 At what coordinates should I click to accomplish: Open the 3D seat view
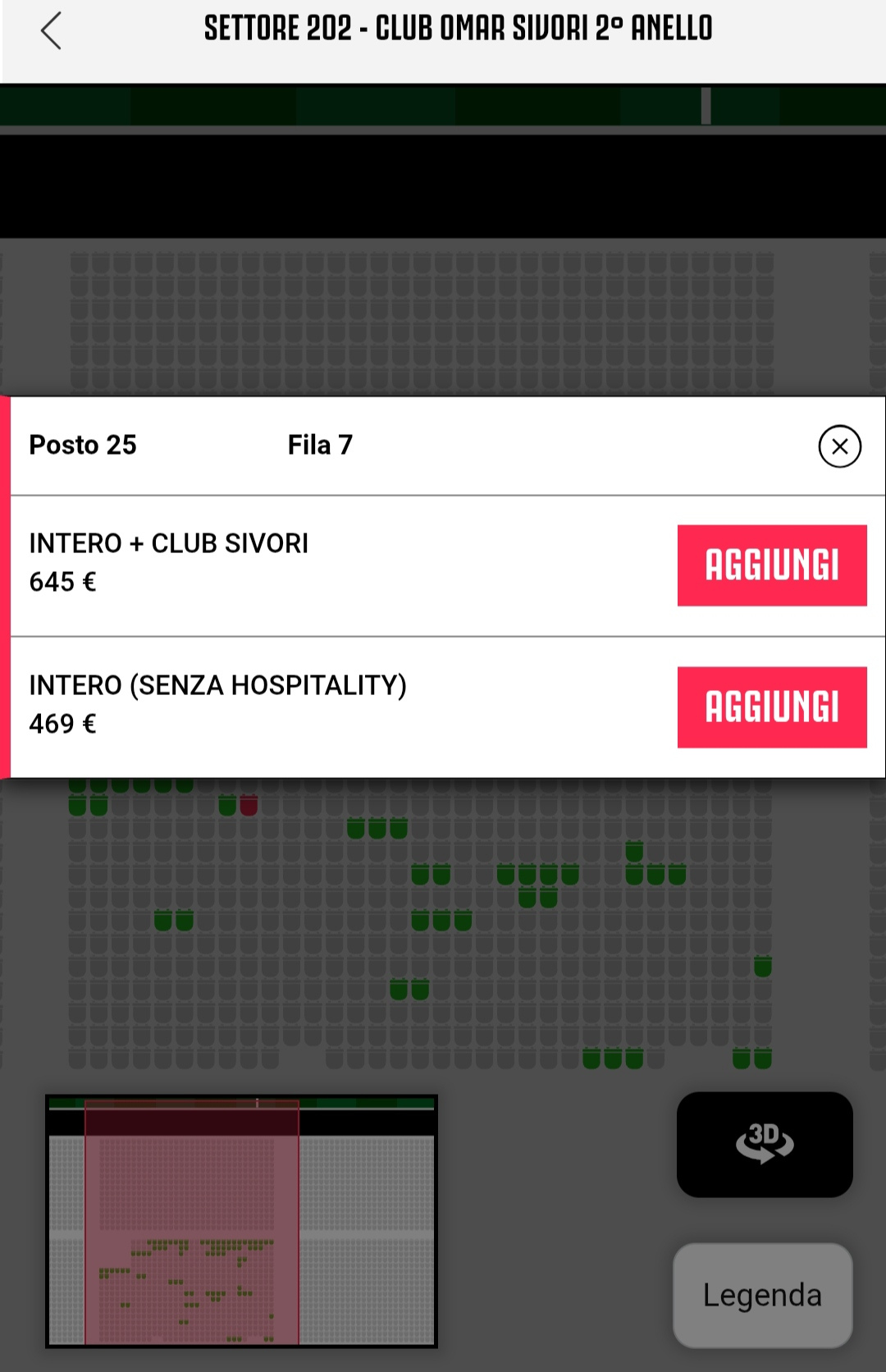pyautogui.click(x=764, y=1144)
